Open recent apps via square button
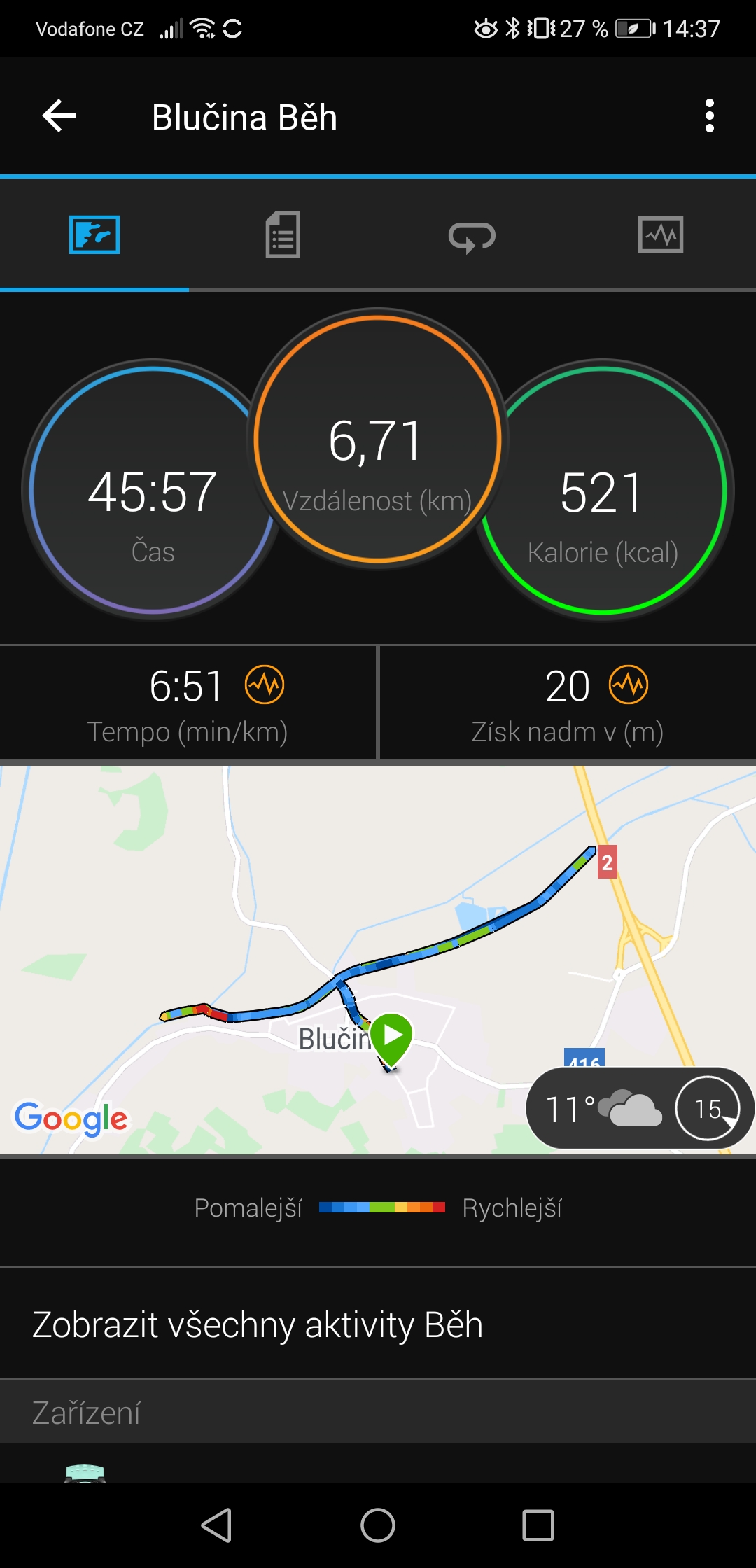The height and width of the screenshot is (1568, 756). [538, 1525]
